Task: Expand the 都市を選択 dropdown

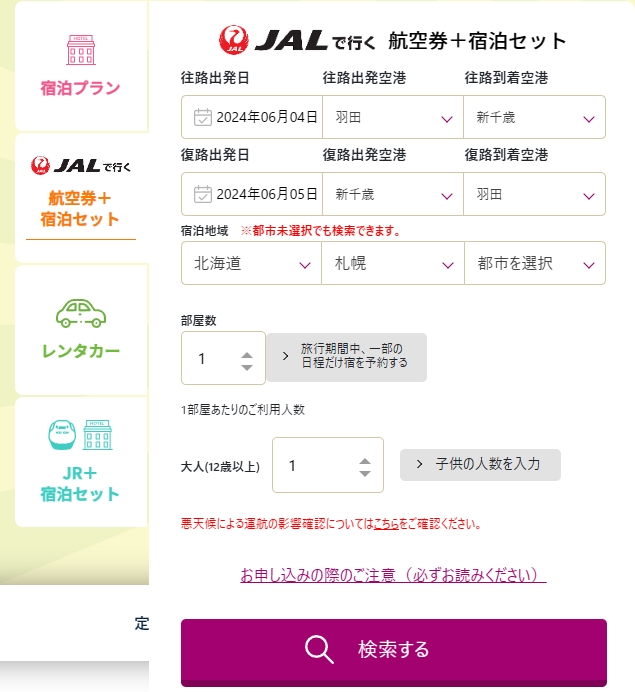Action: 534,264
